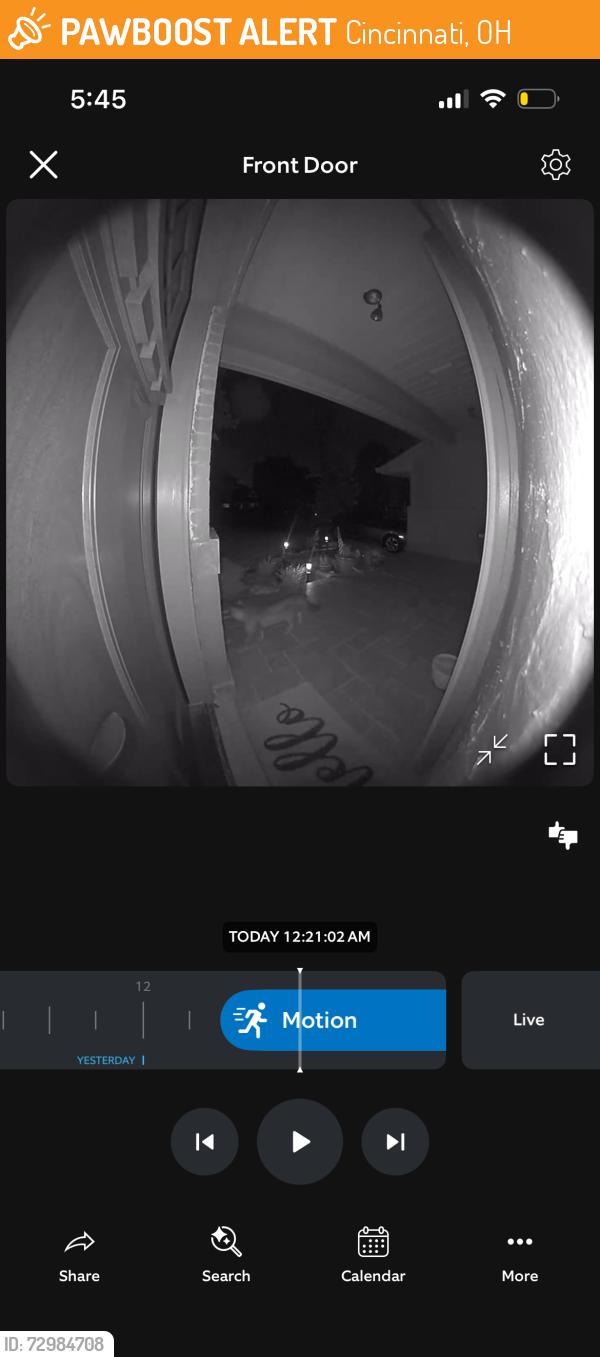Select the Motion event on the timeline
Screen dimensions: 600x1357
coord(333,1020)
